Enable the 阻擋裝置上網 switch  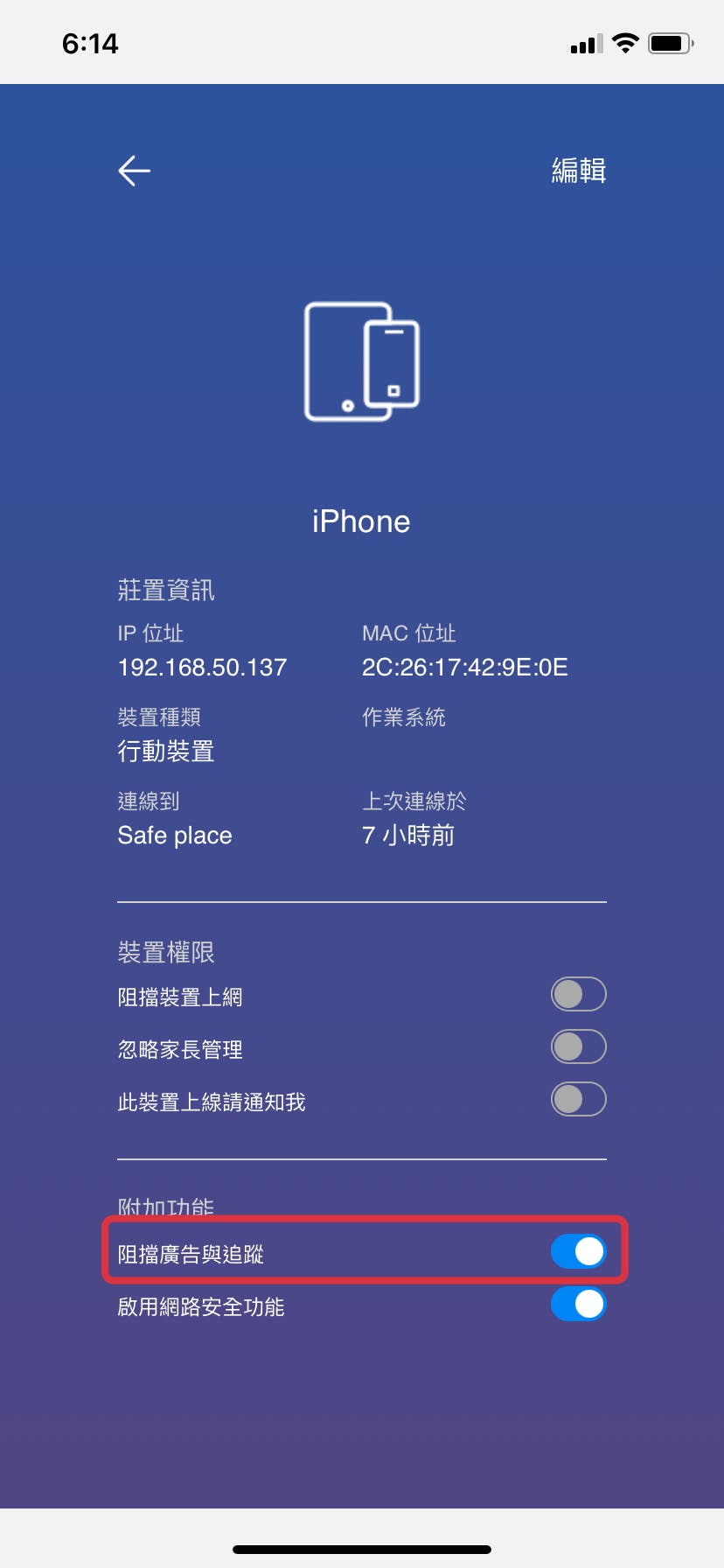(x=578, y=994)
